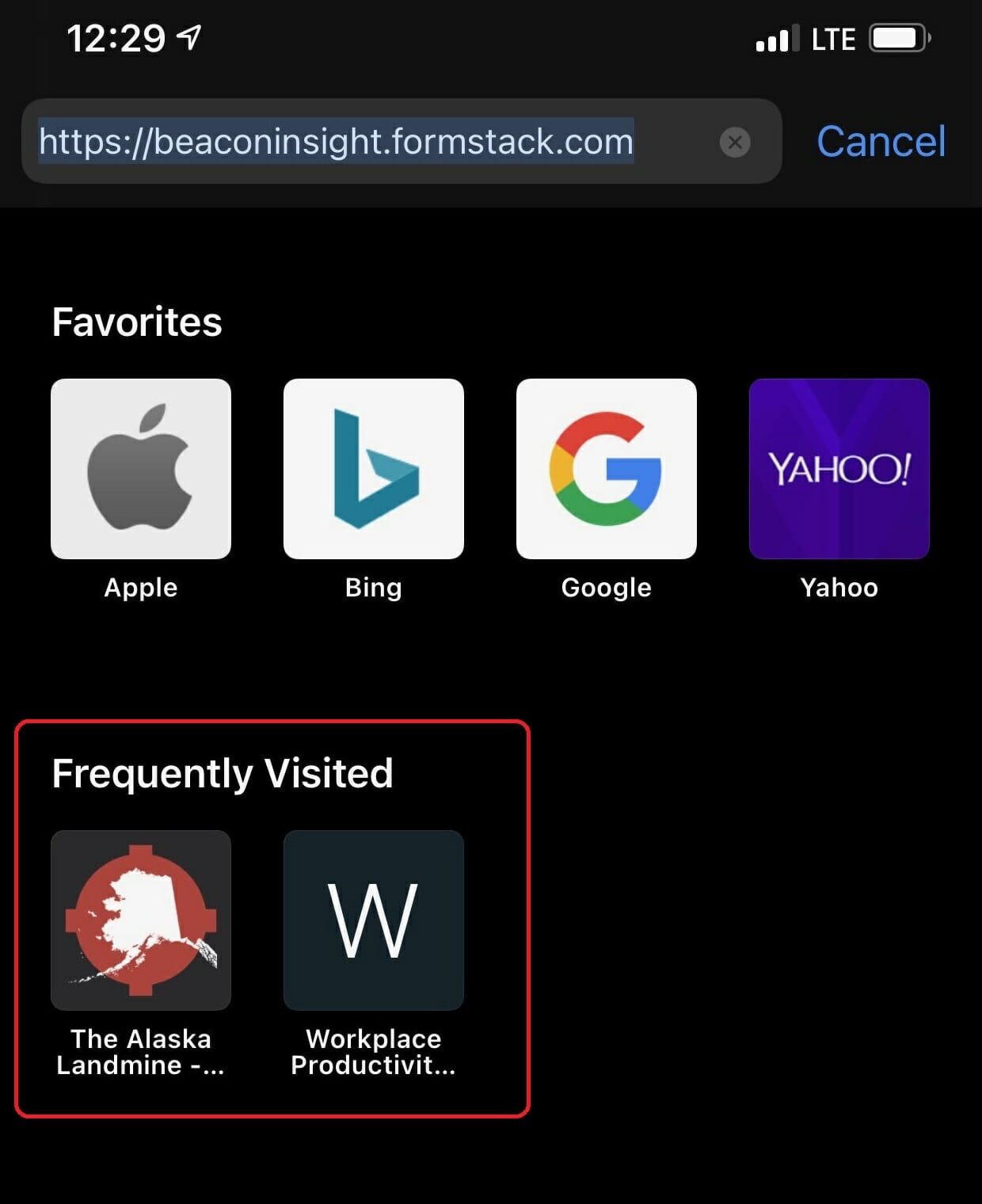Open the Workplace Productivity site
The width and height of the screenshot is (982, 1204).
pyautogui.click(x=374, y=920)
